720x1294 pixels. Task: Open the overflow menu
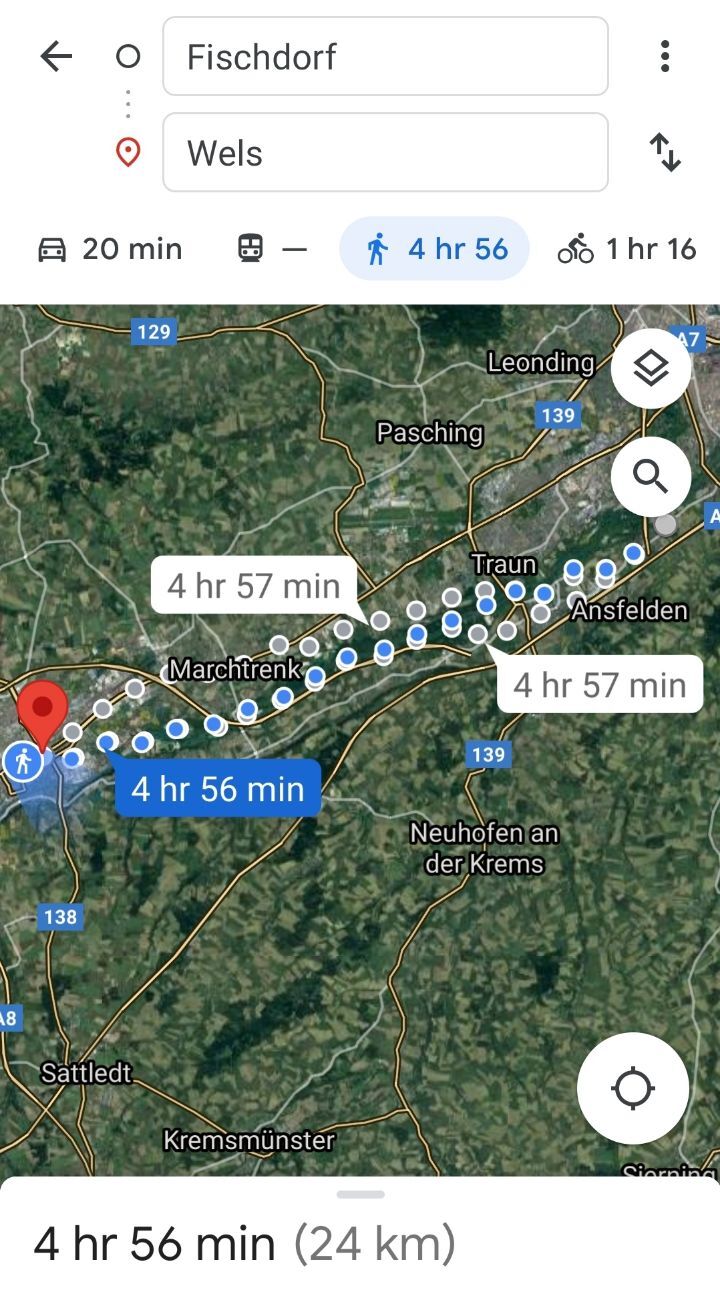pos(664,57)
